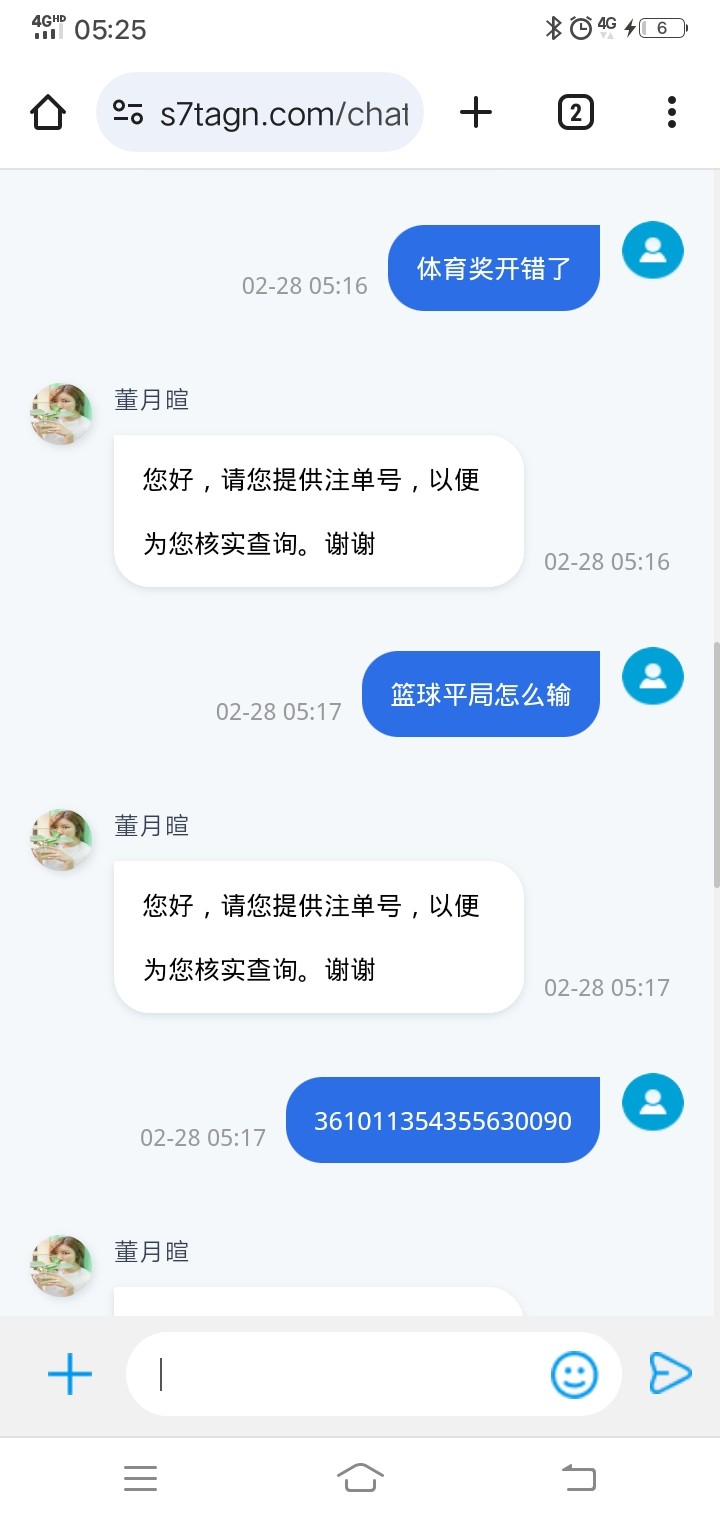Open the Android recent apps menu button
Screen dimensions: 720x1520
tap(140, 1478)
